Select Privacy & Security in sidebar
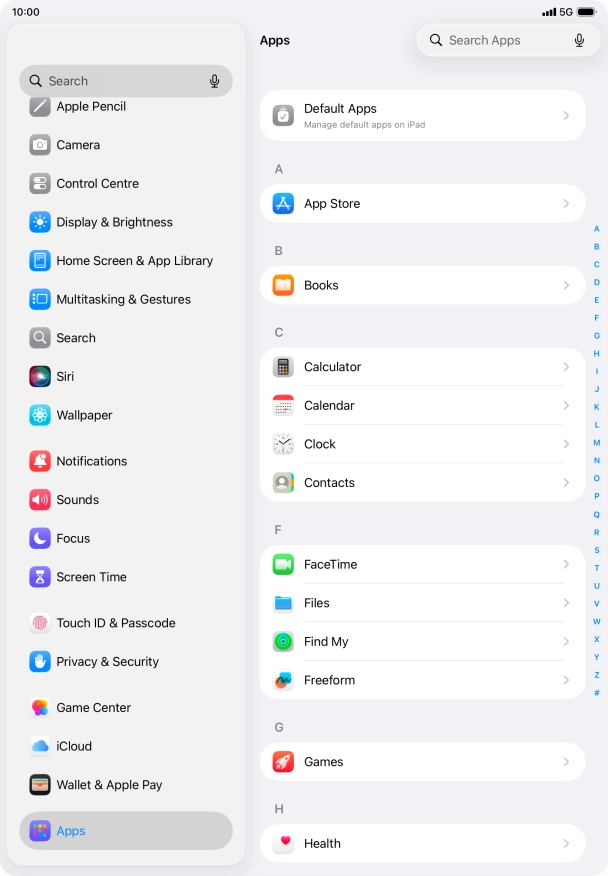Screen dimensions: 608x876 pos(107,662)
